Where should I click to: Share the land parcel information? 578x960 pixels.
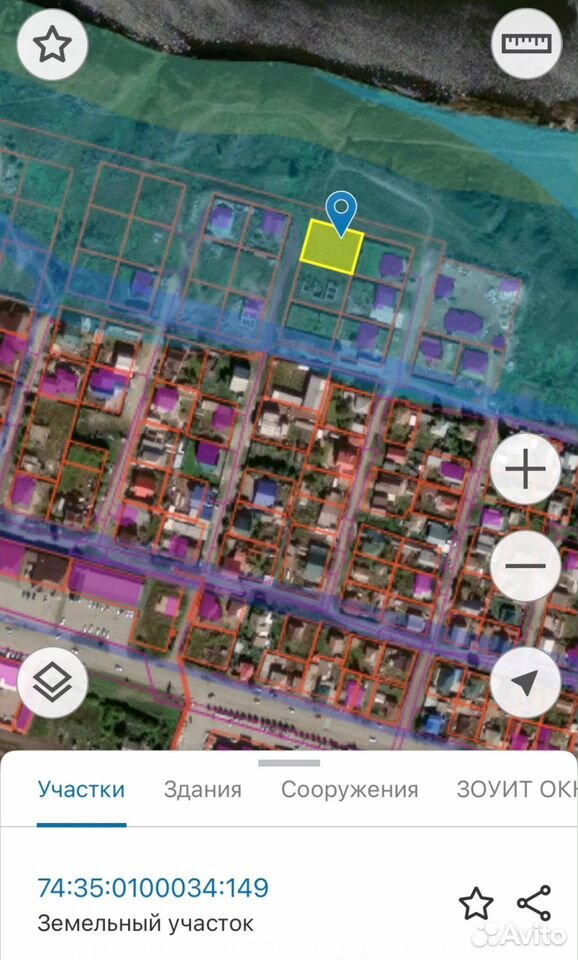[534, 903]
